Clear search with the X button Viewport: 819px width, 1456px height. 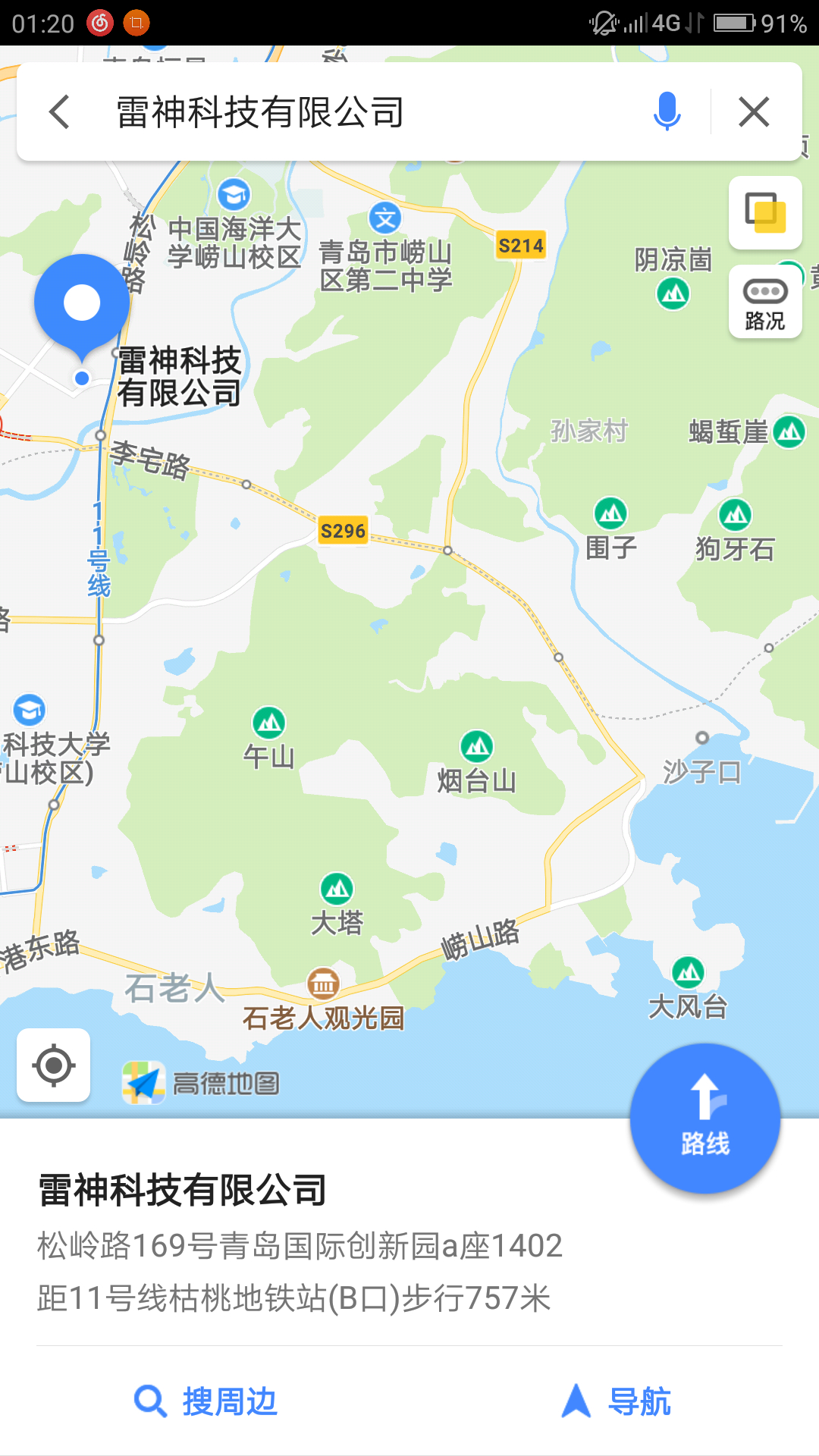click(x=754, y=112)
